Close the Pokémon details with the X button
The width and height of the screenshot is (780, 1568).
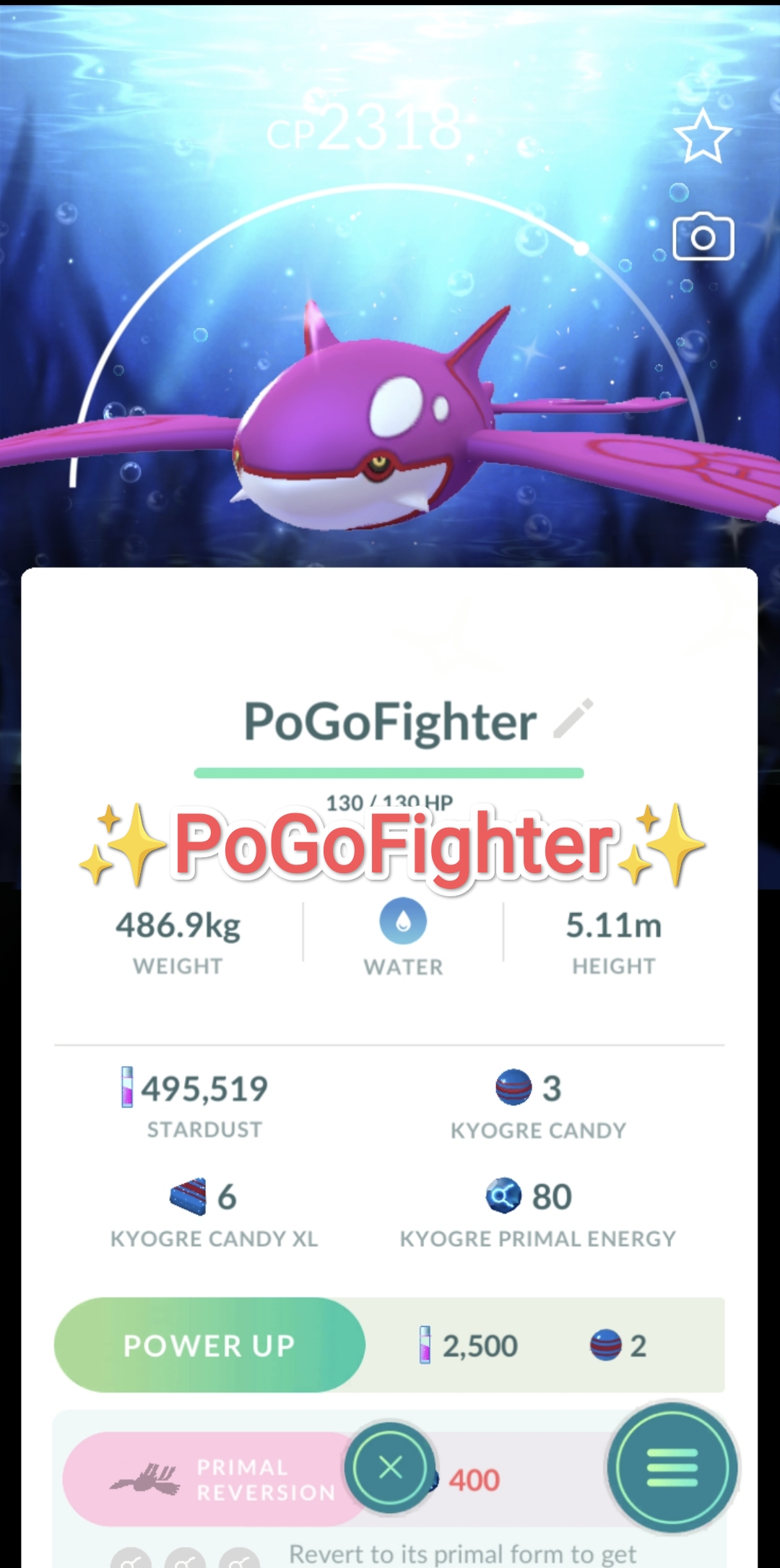(x=390, y=1467)
